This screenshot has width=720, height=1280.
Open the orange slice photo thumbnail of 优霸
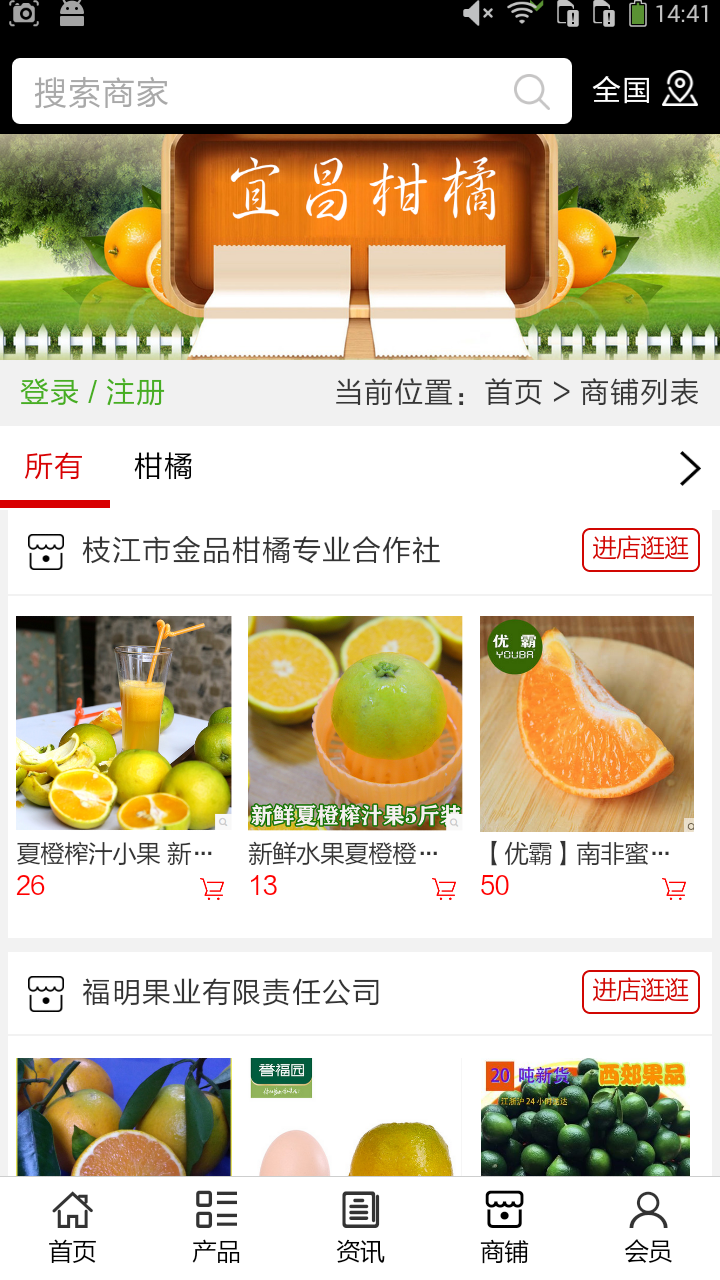(586, 723)
